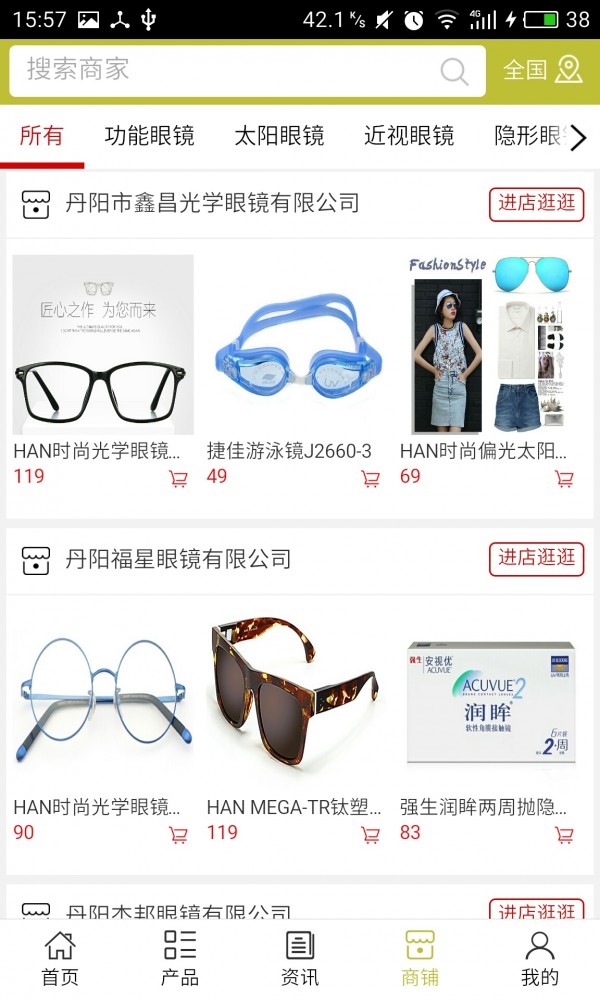
Task: Visit the 丹阳福星眼镜 shop via 进店逛逛
Action: (x=536, y=559)
